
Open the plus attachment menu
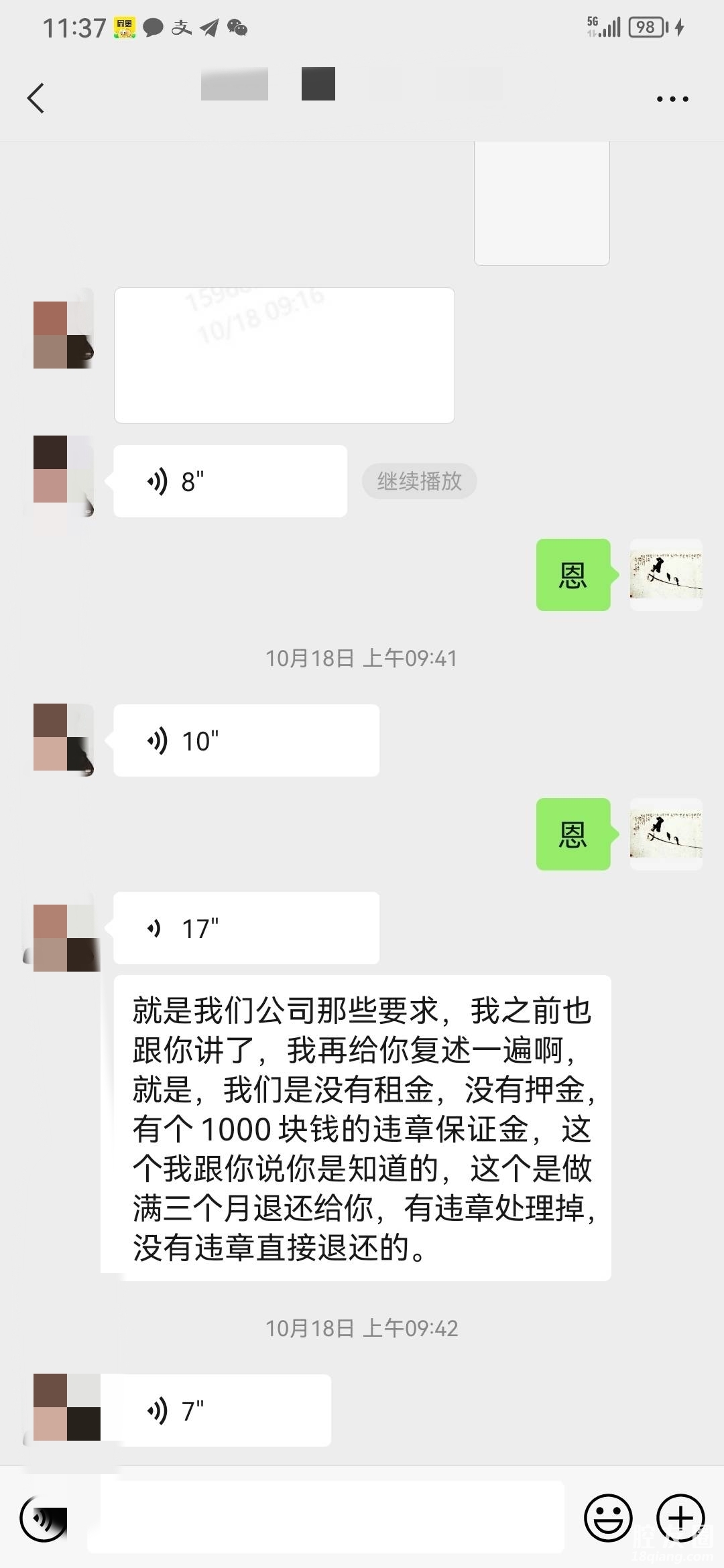[x=680, y=1518]
